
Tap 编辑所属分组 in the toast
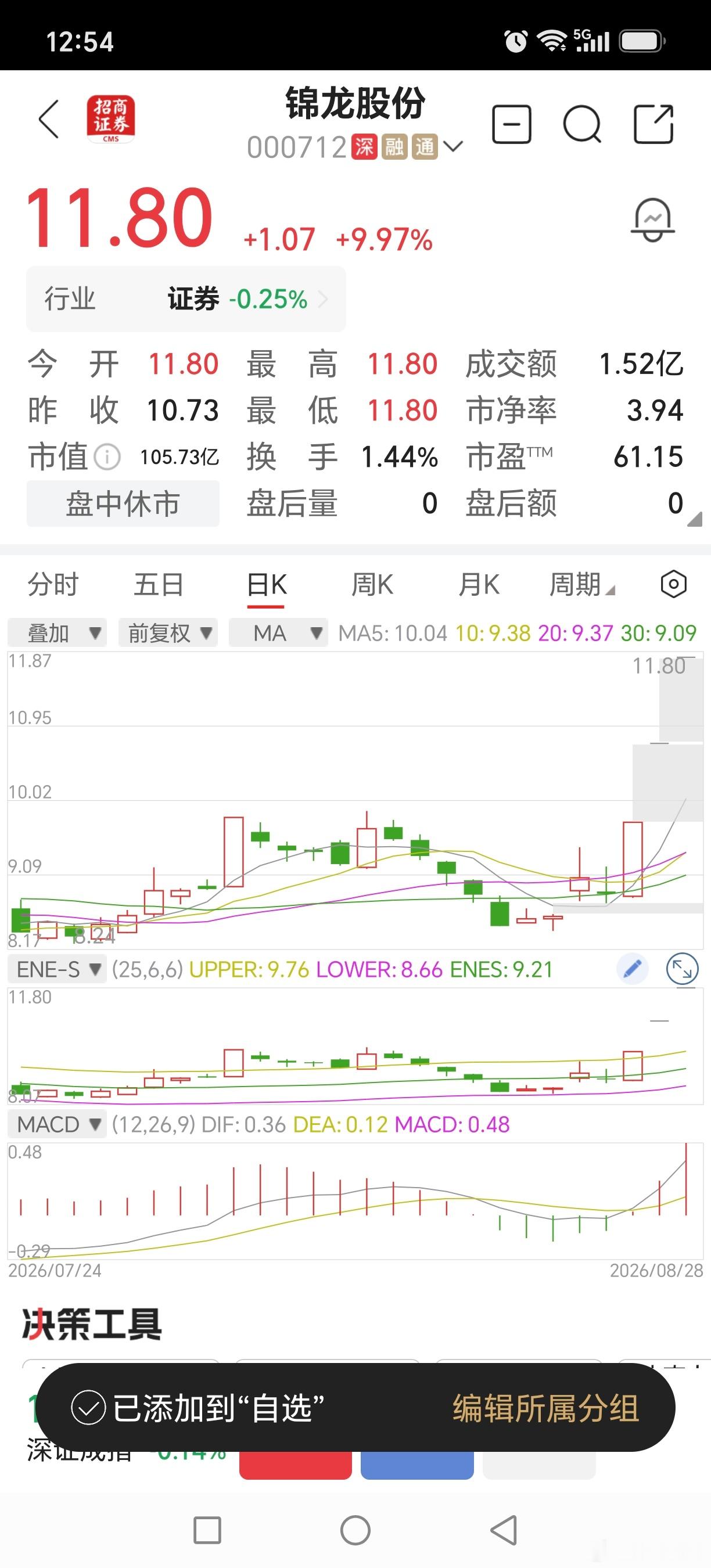click(x=546, y=1408)
